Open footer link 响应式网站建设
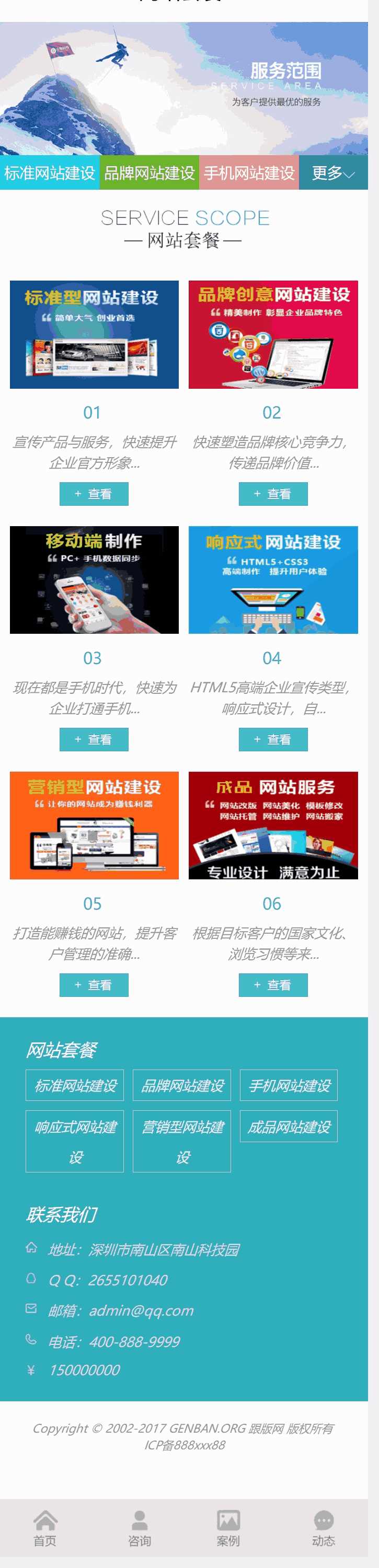Viewport: 379px width, 1568px height. click(75, 1141)
